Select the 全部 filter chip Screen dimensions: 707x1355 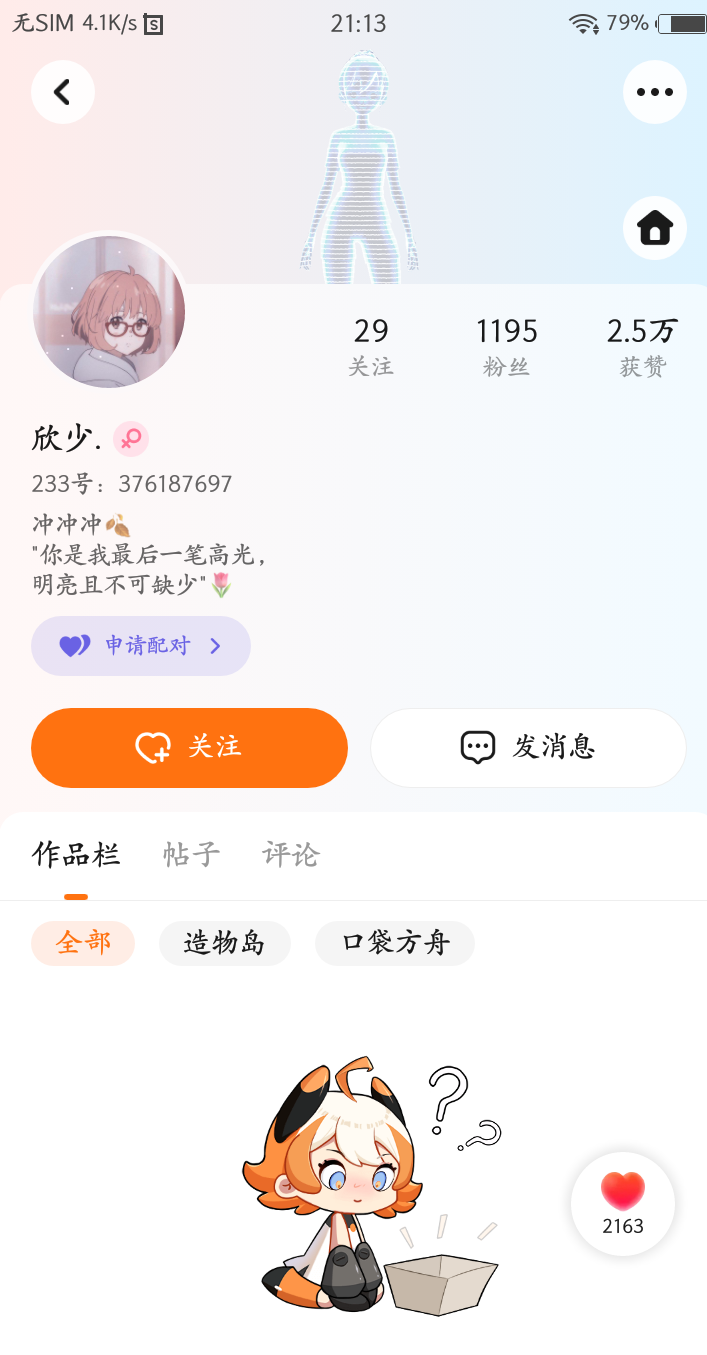(x=83, y=943)
